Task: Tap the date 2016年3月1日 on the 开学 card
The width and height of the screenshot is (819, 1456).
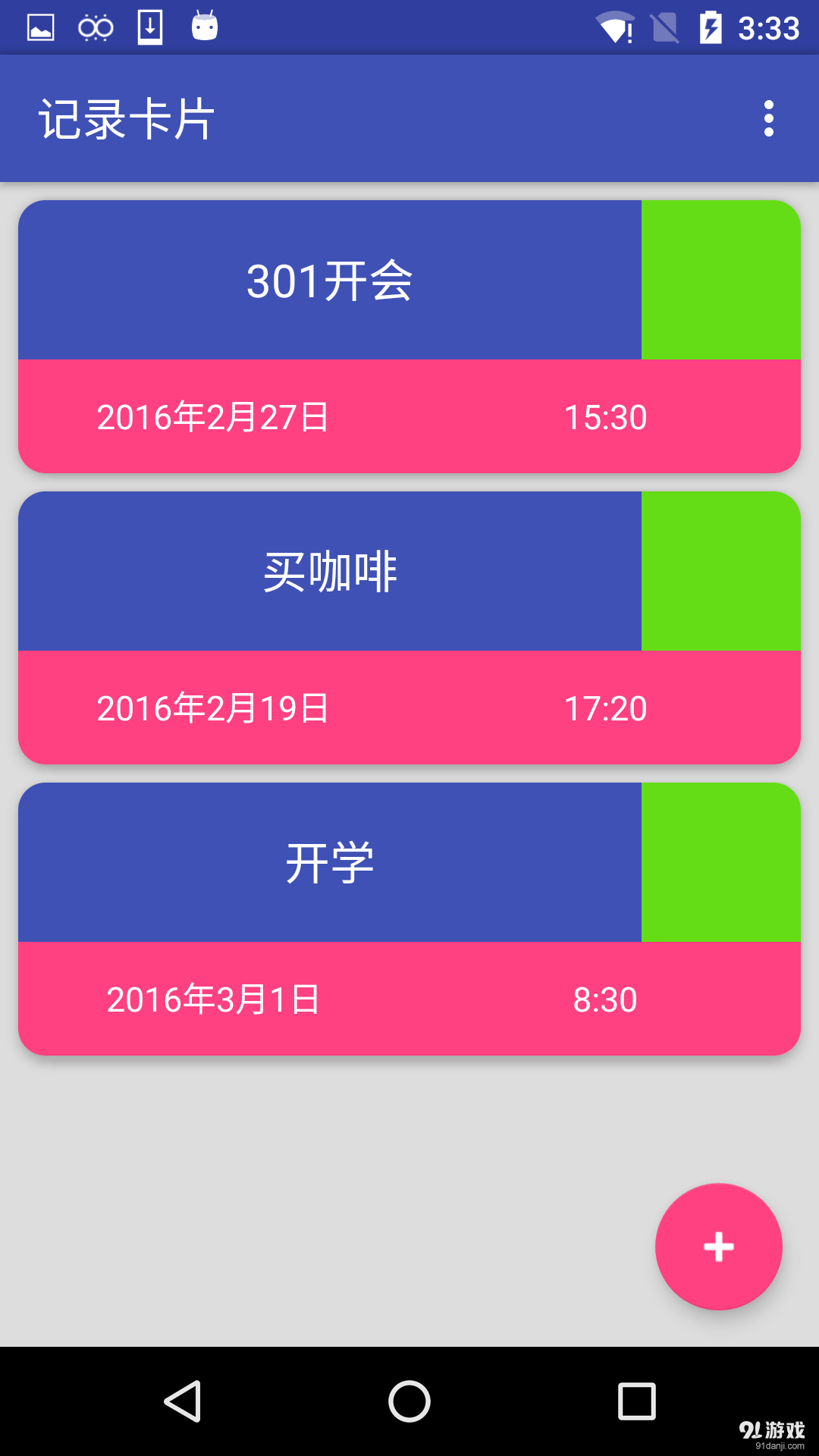Action: (215, 999)
